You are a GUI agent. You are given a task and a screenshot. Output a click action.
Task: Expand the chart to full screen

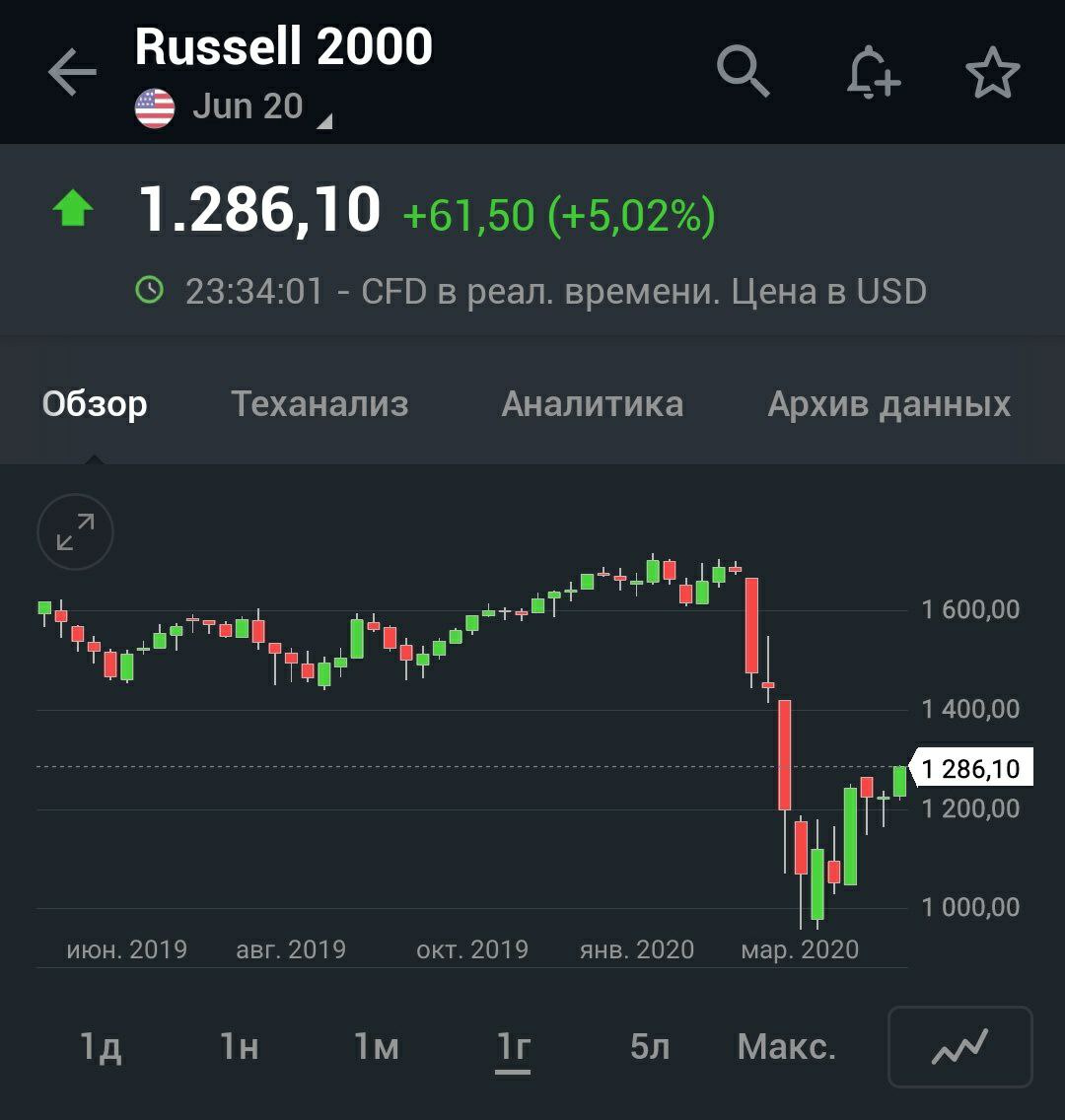tap(75, 532)
